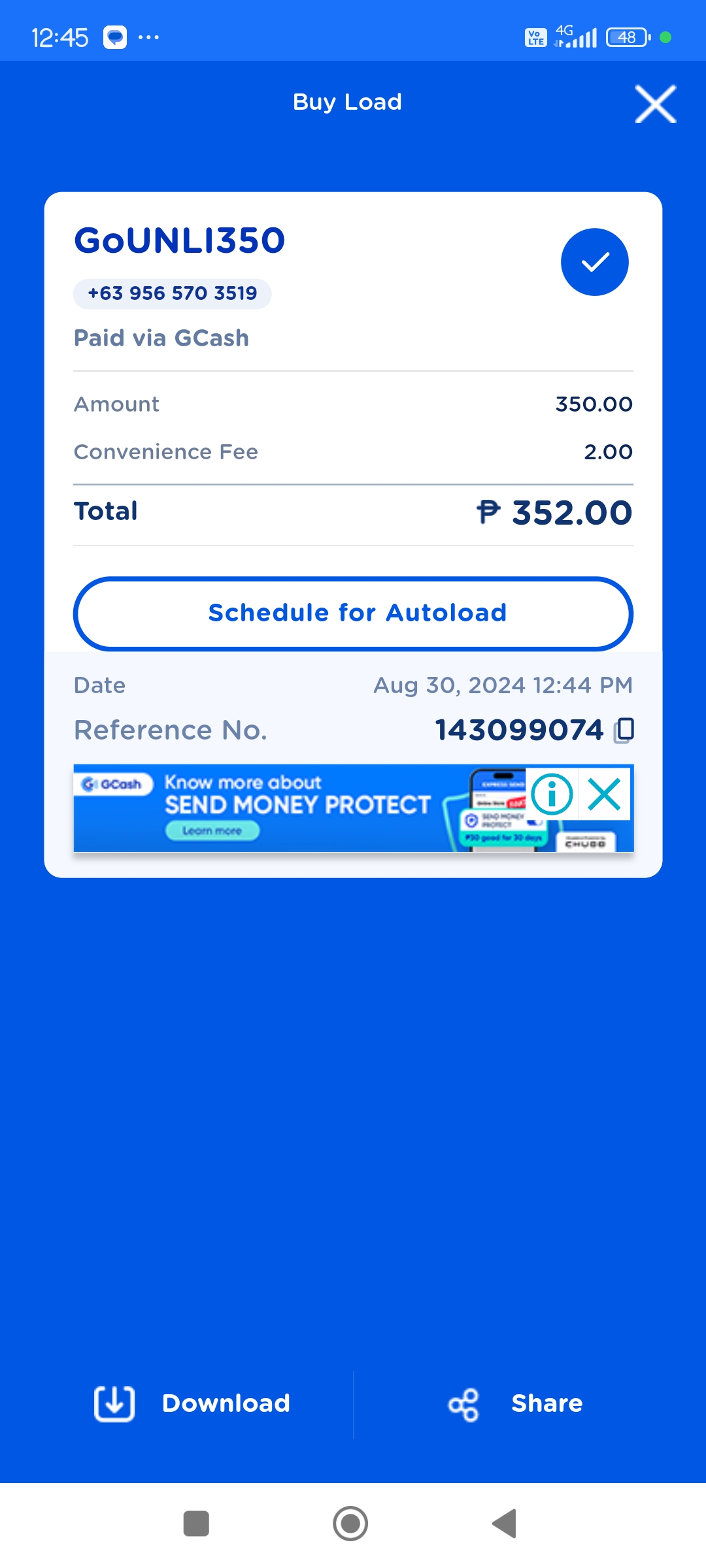Download the receipt
The image size is (706, 1568).
click(193, 1403)
